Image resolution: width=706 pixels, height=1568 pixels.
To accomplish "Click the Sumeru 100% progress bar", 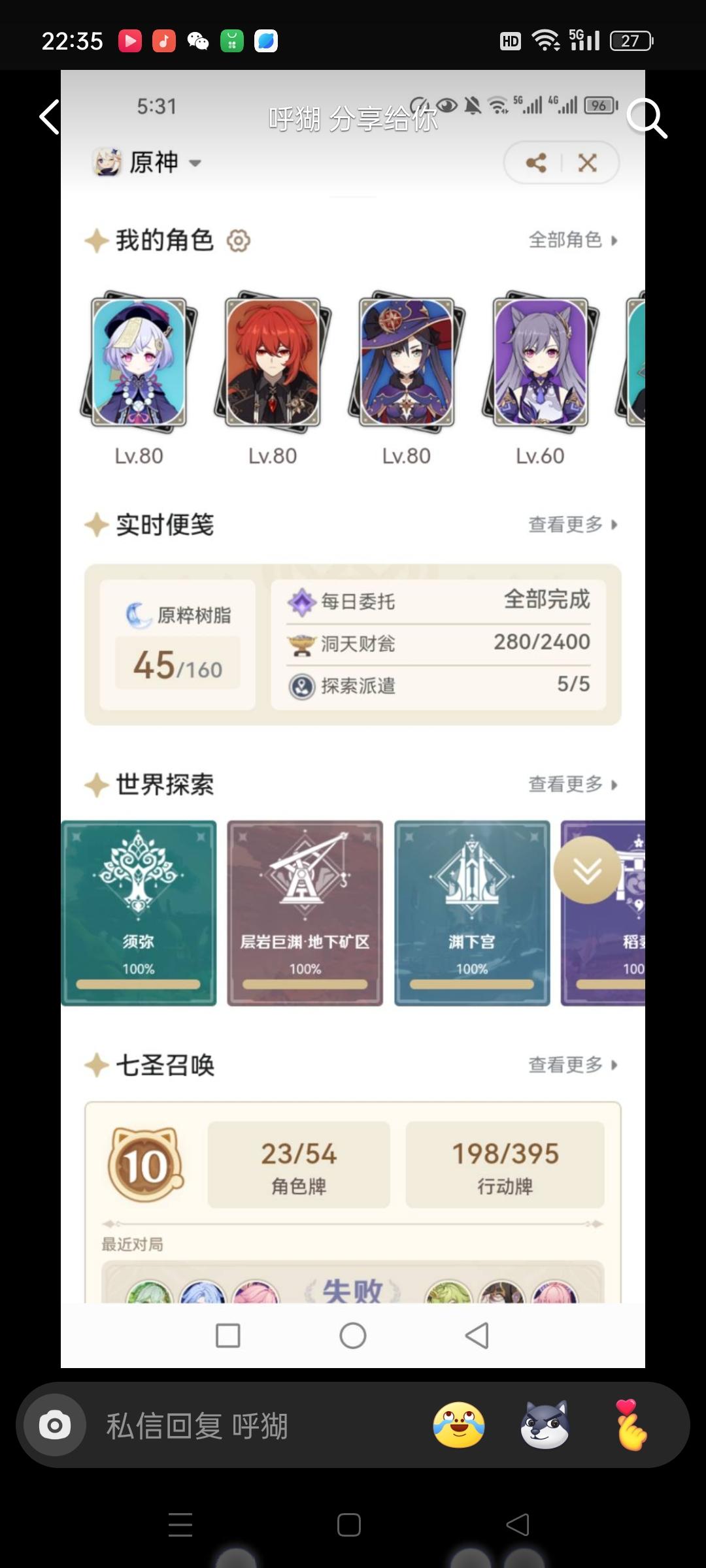I will point(139,983).
